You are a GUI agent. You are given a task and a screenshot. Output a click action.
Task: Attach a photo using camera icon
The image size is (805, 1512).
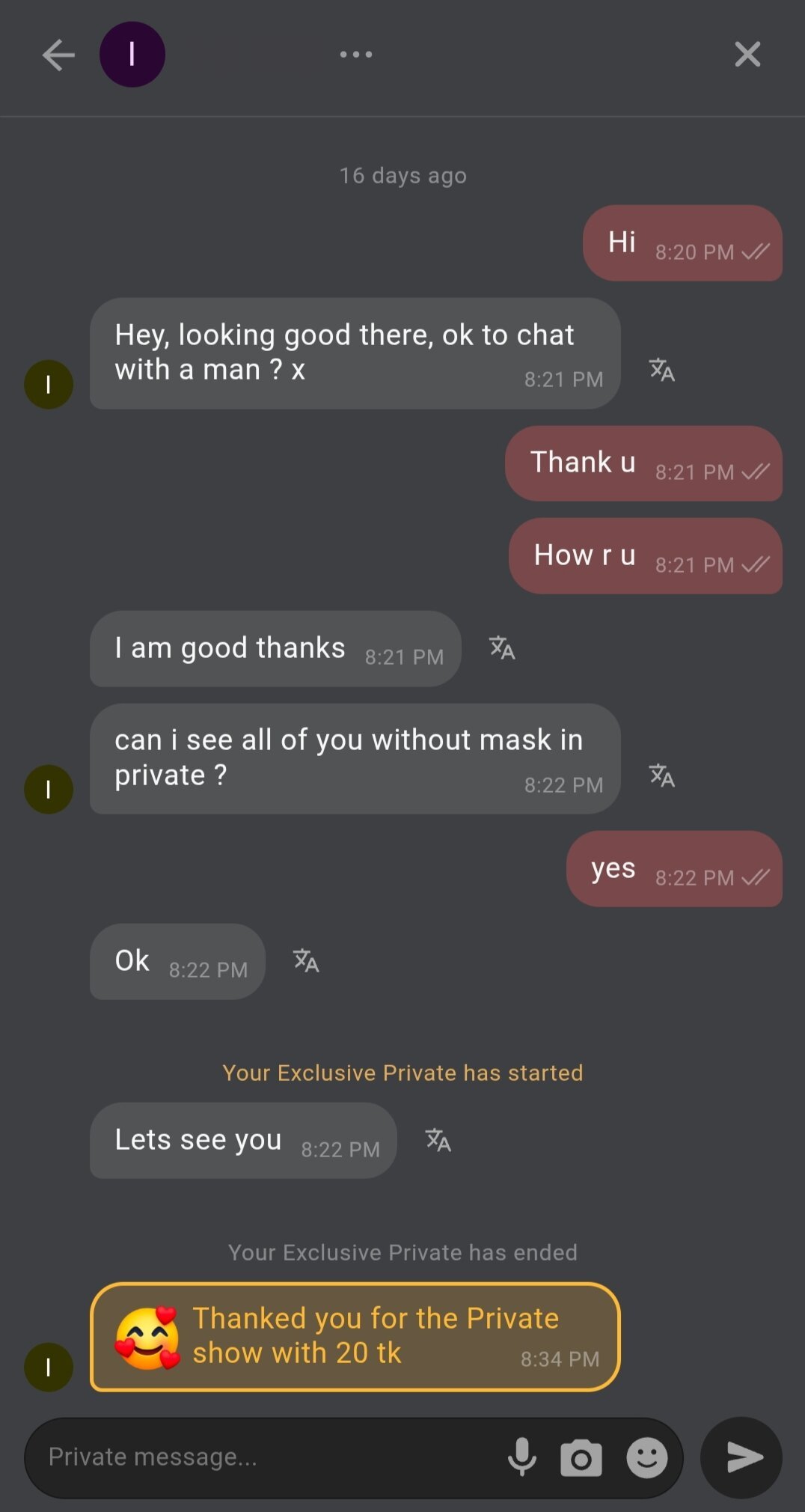(581, 1457)
